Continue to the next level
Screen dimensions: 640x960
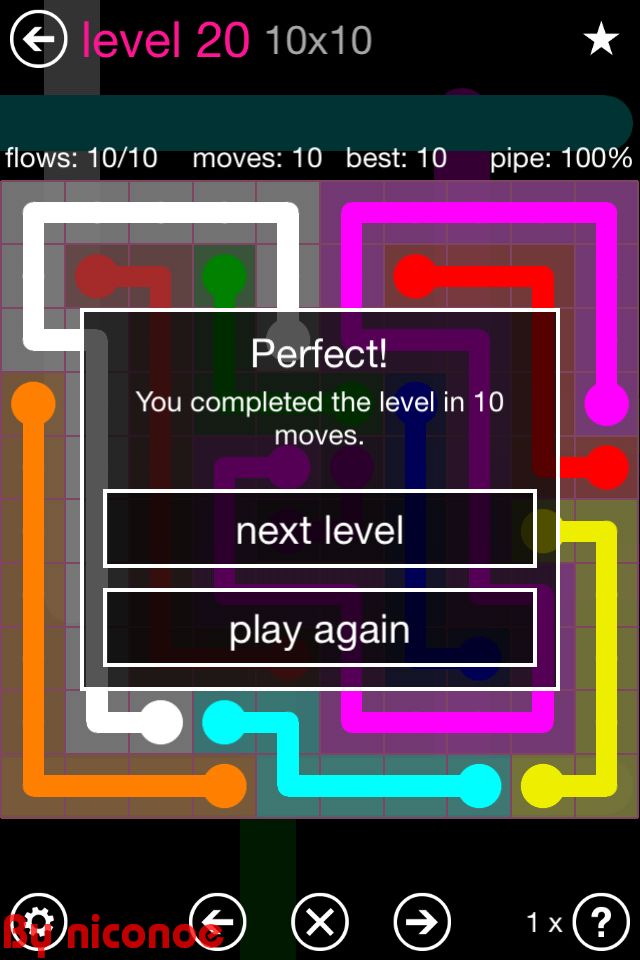320,529
